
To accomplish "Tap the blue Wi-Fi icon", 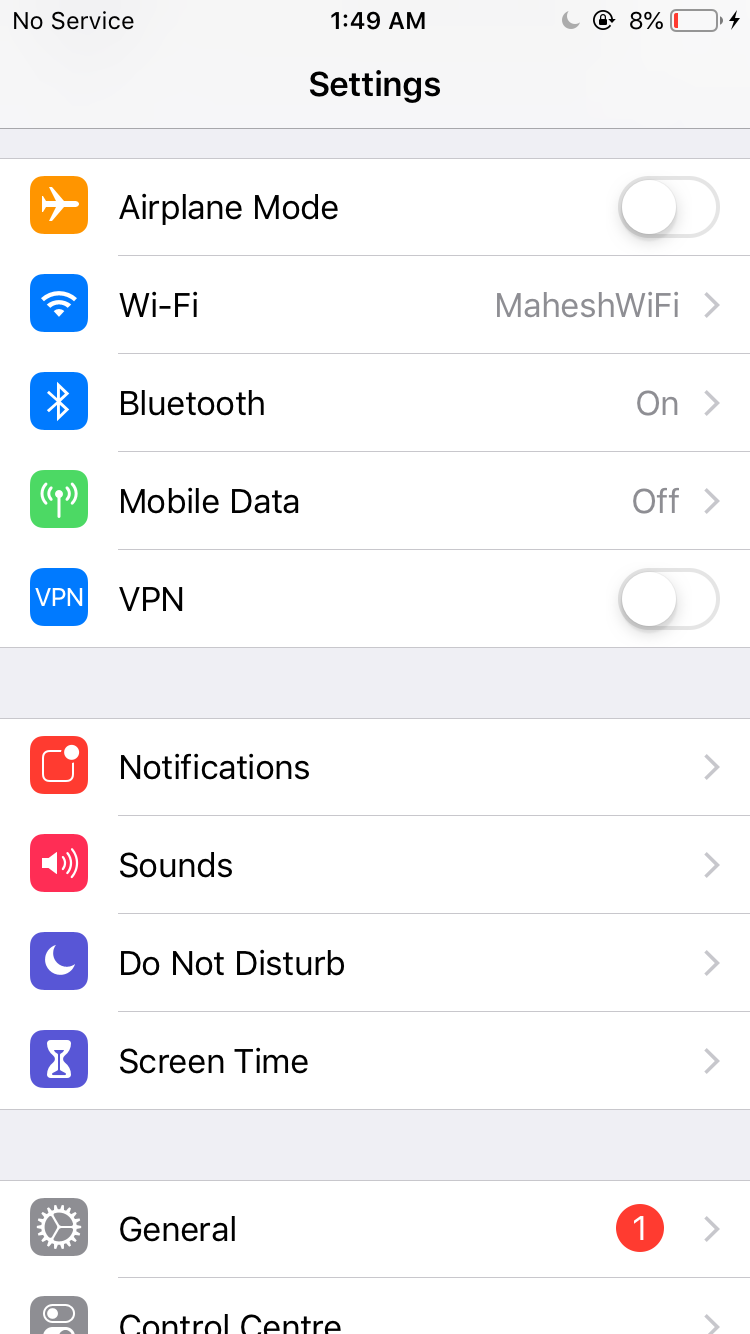I will click(x=58, y=303).
